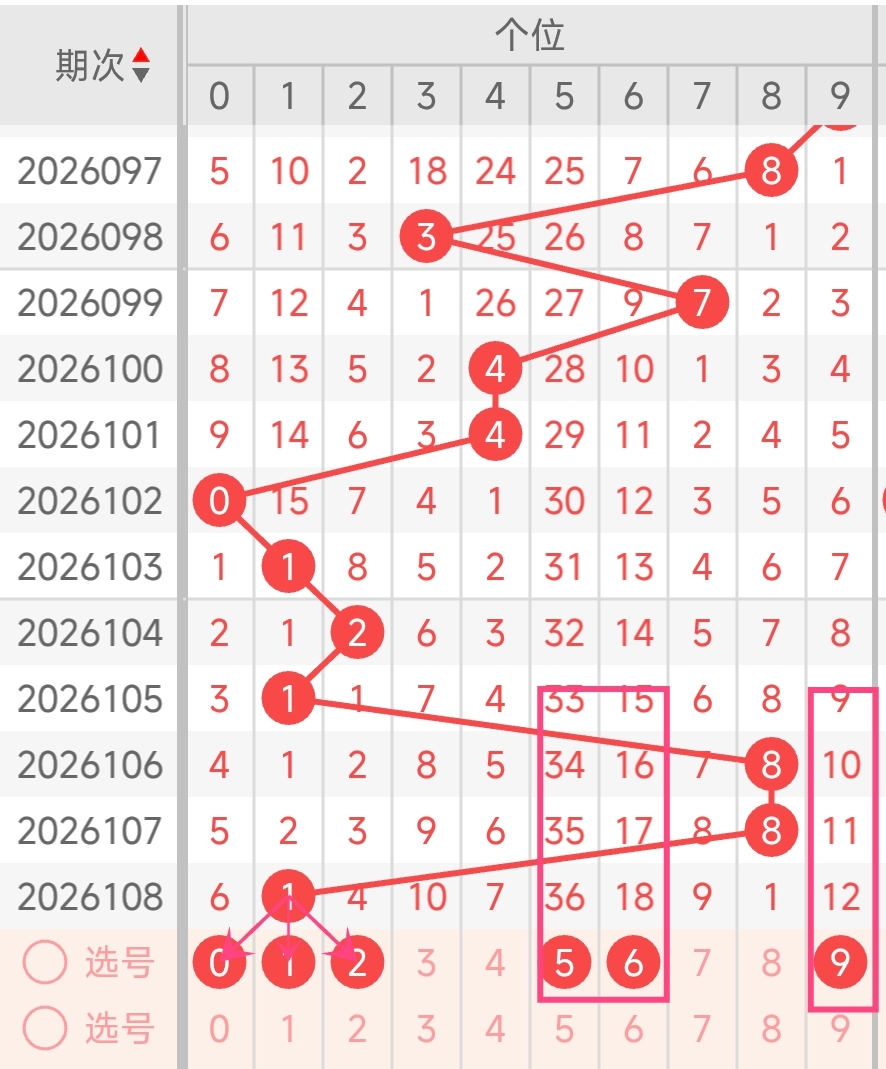
Task: Deselect picked number 0 in the 选号 row
Action: [219, 963]
